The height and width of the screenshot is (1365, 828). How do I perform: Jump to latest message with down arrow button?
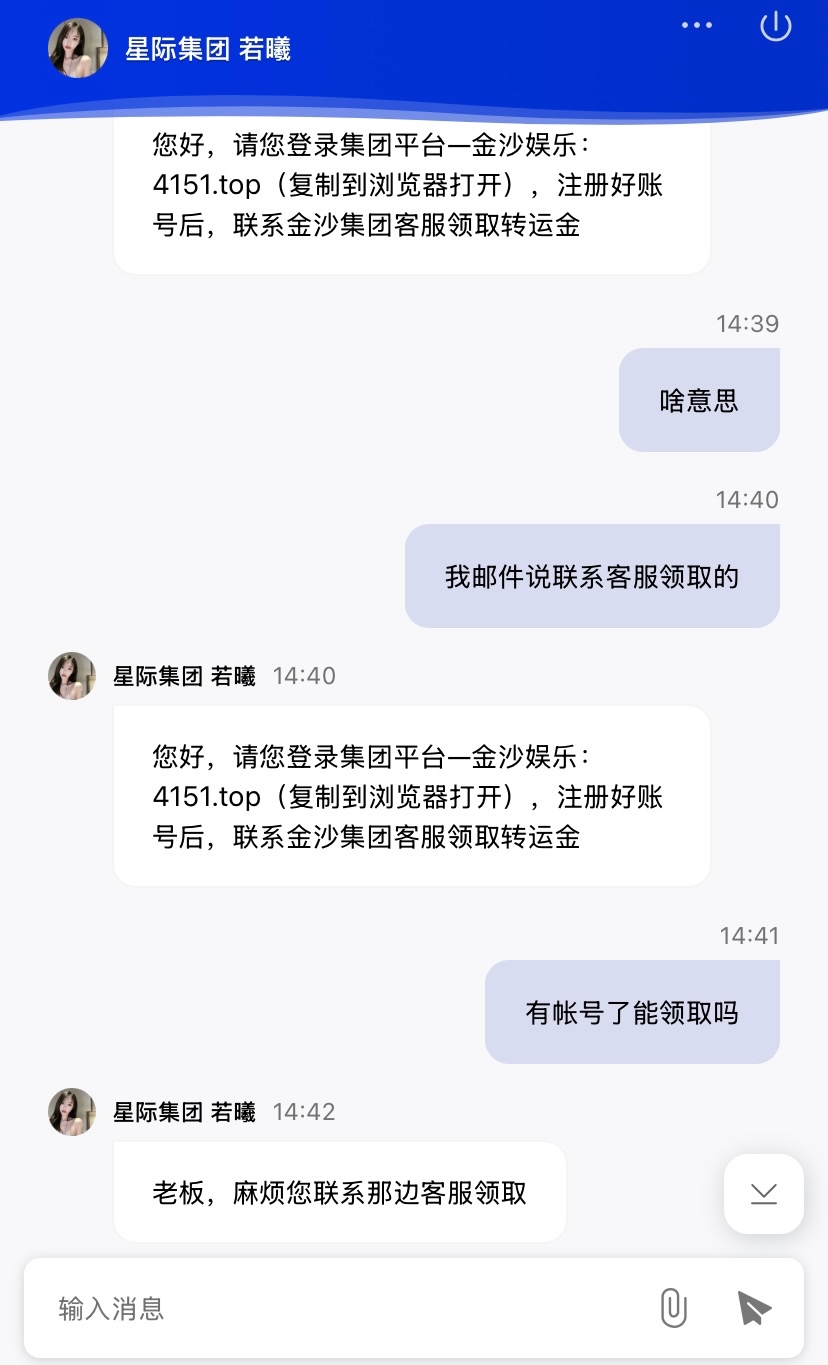764,1193
